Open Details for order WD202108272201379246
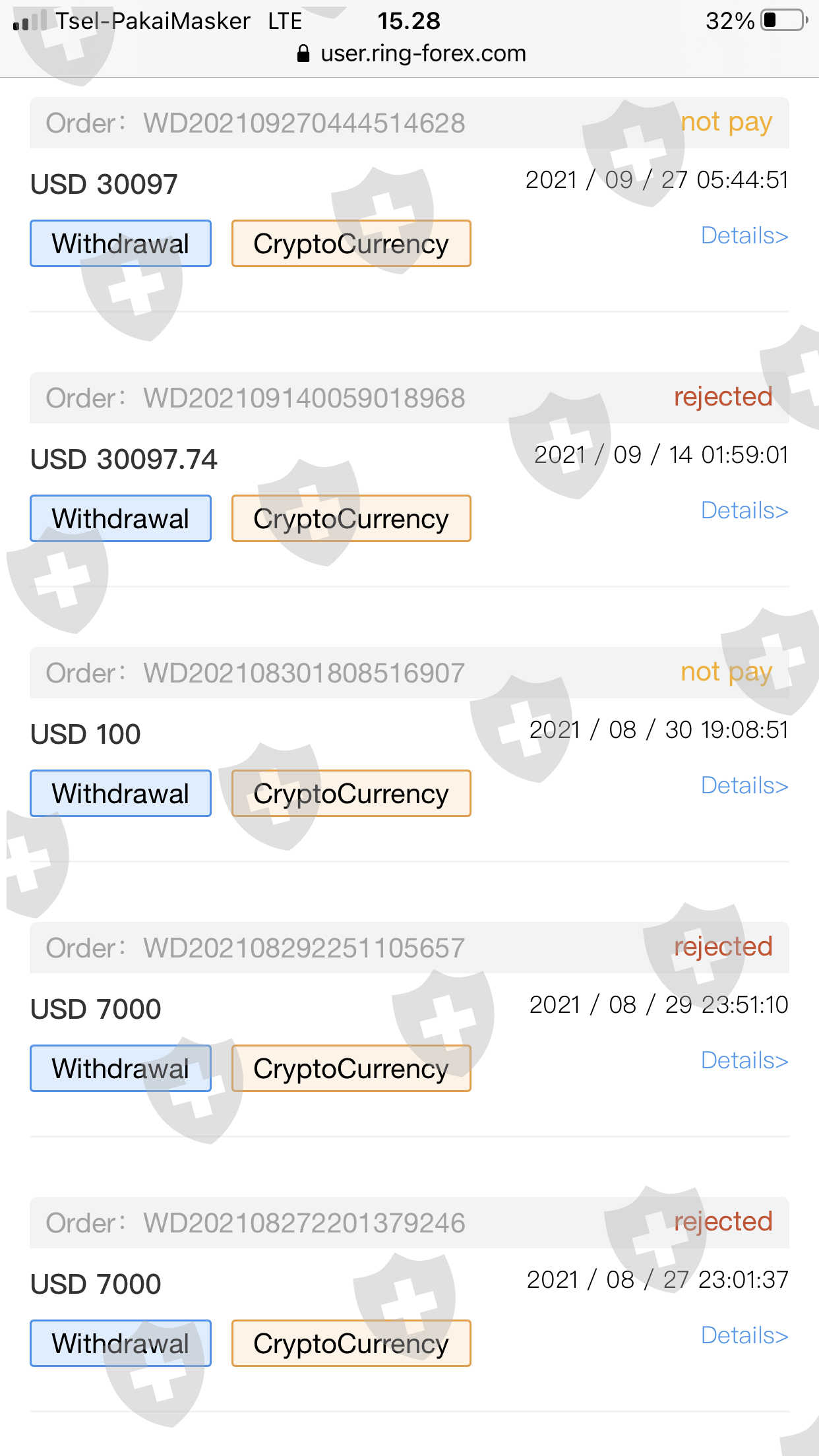 [744, 1335]
